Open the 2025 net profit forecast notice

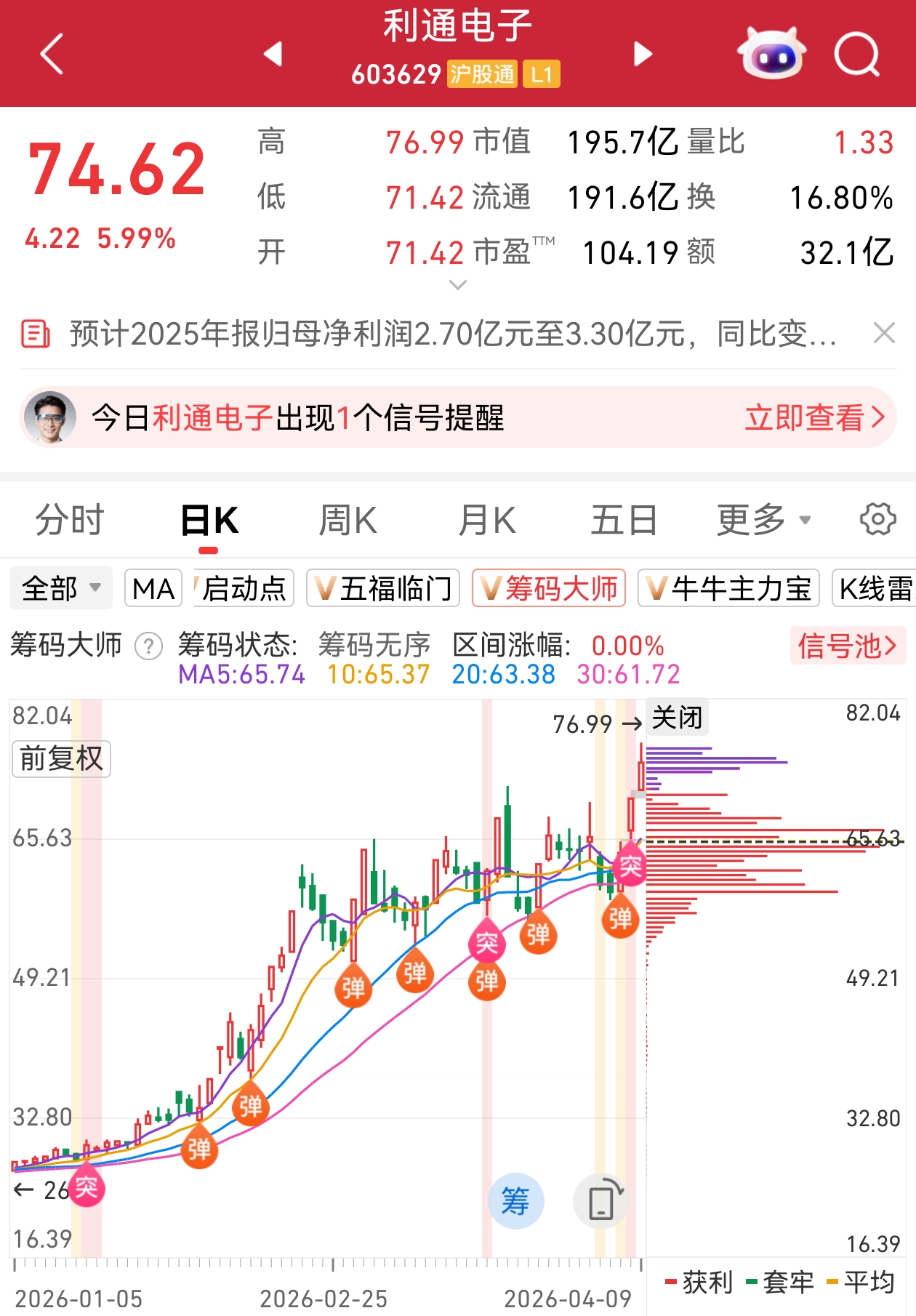(451, 334)
